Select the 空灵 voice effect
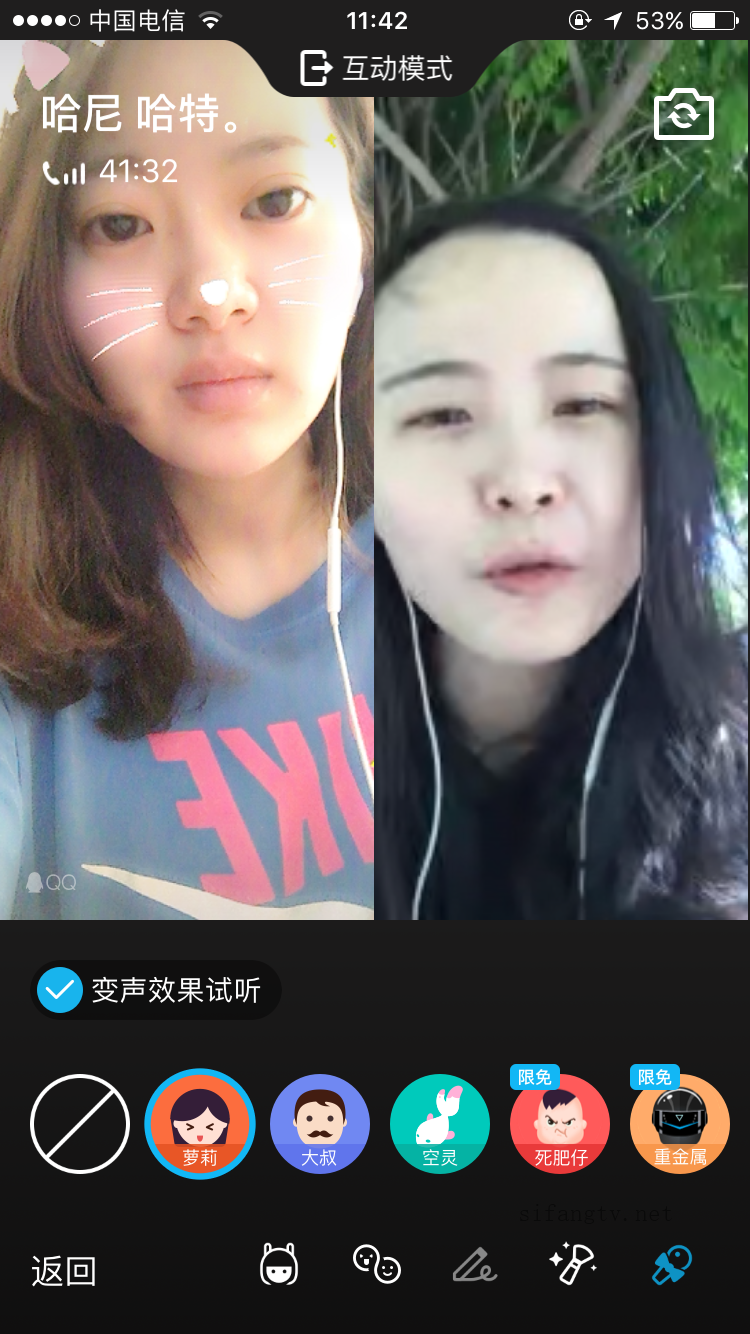Screen dimensions: 750x1334 click(440, 1123)
